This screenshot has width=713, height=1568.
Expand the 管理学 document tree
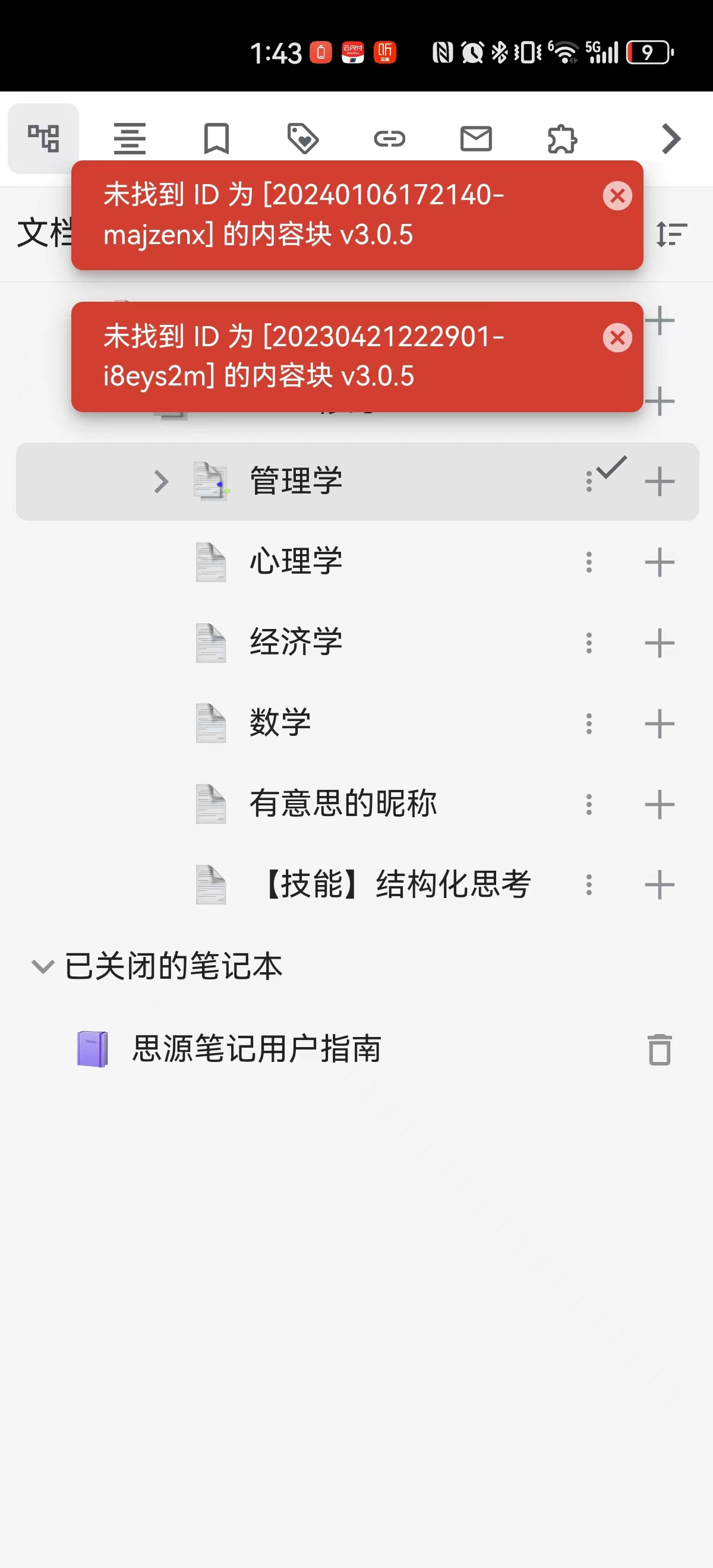click(x=162, y=482)
